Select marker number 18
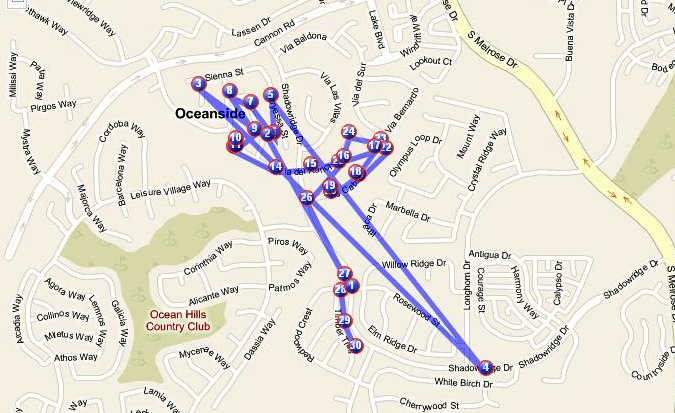Screen dimensions: 675x413 pyautogui.click(x=355, y=172)
